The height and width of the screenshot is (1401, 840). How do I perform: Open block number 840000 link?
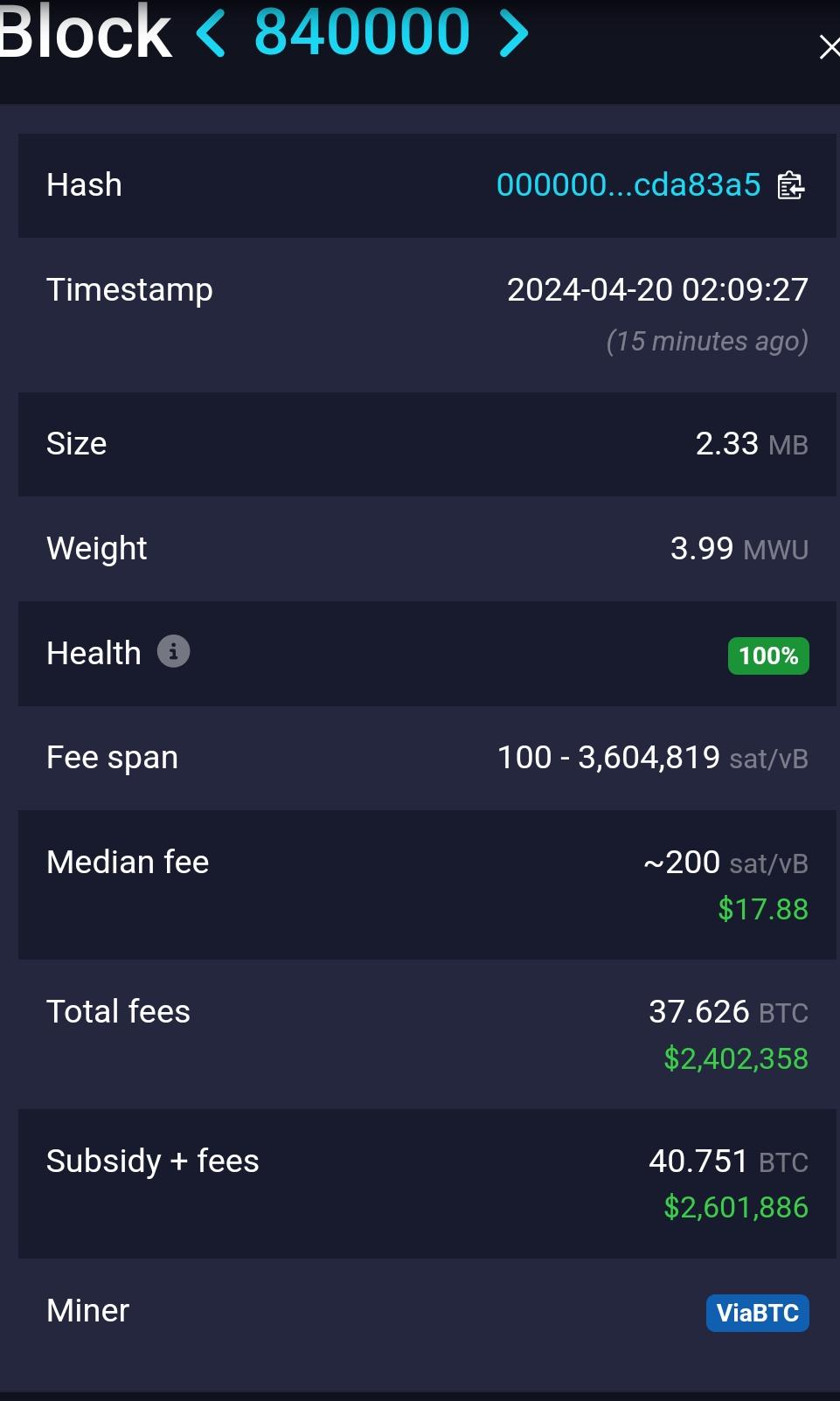point(362,32)
